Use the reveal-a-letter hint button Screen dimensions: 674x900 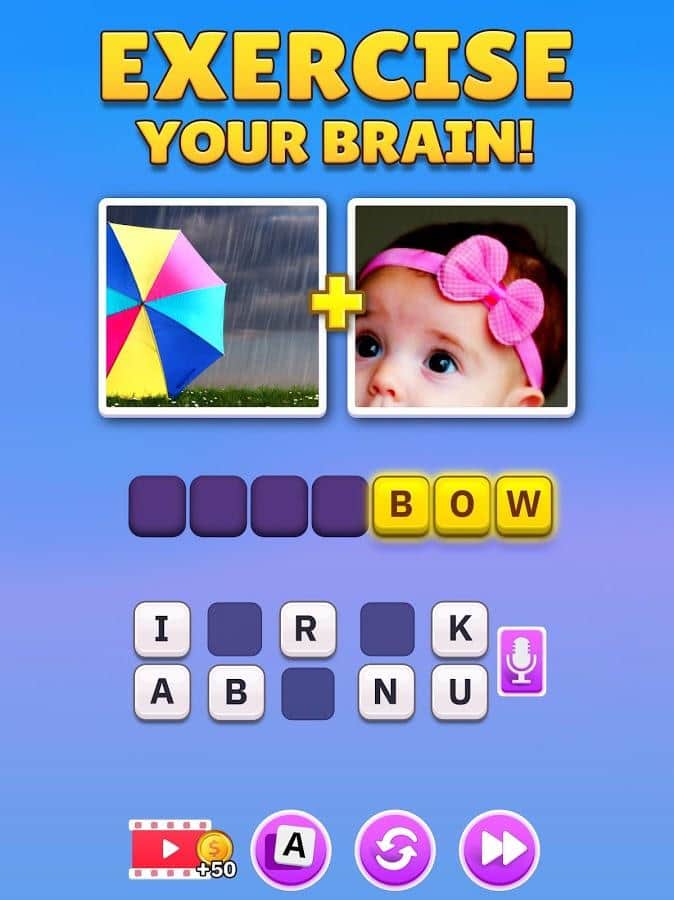[290, 849]
